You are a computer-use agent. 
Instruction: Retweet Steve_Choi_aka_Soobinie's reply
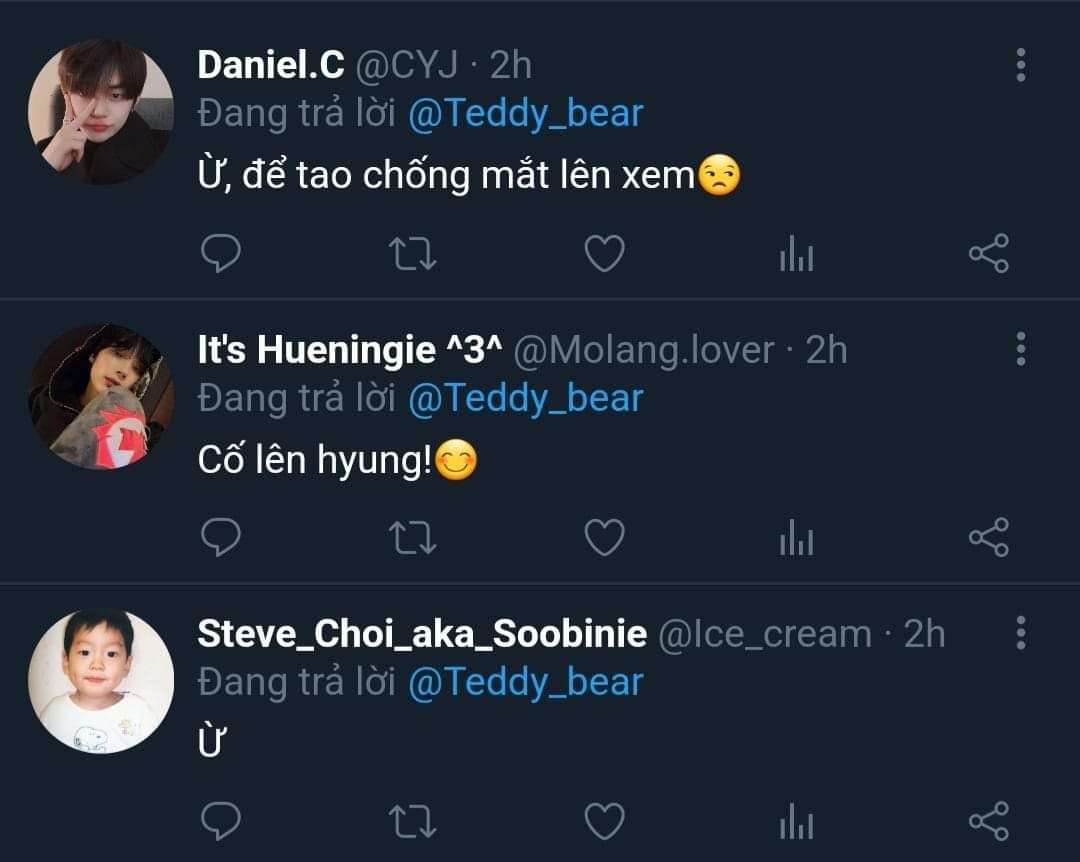412,823
